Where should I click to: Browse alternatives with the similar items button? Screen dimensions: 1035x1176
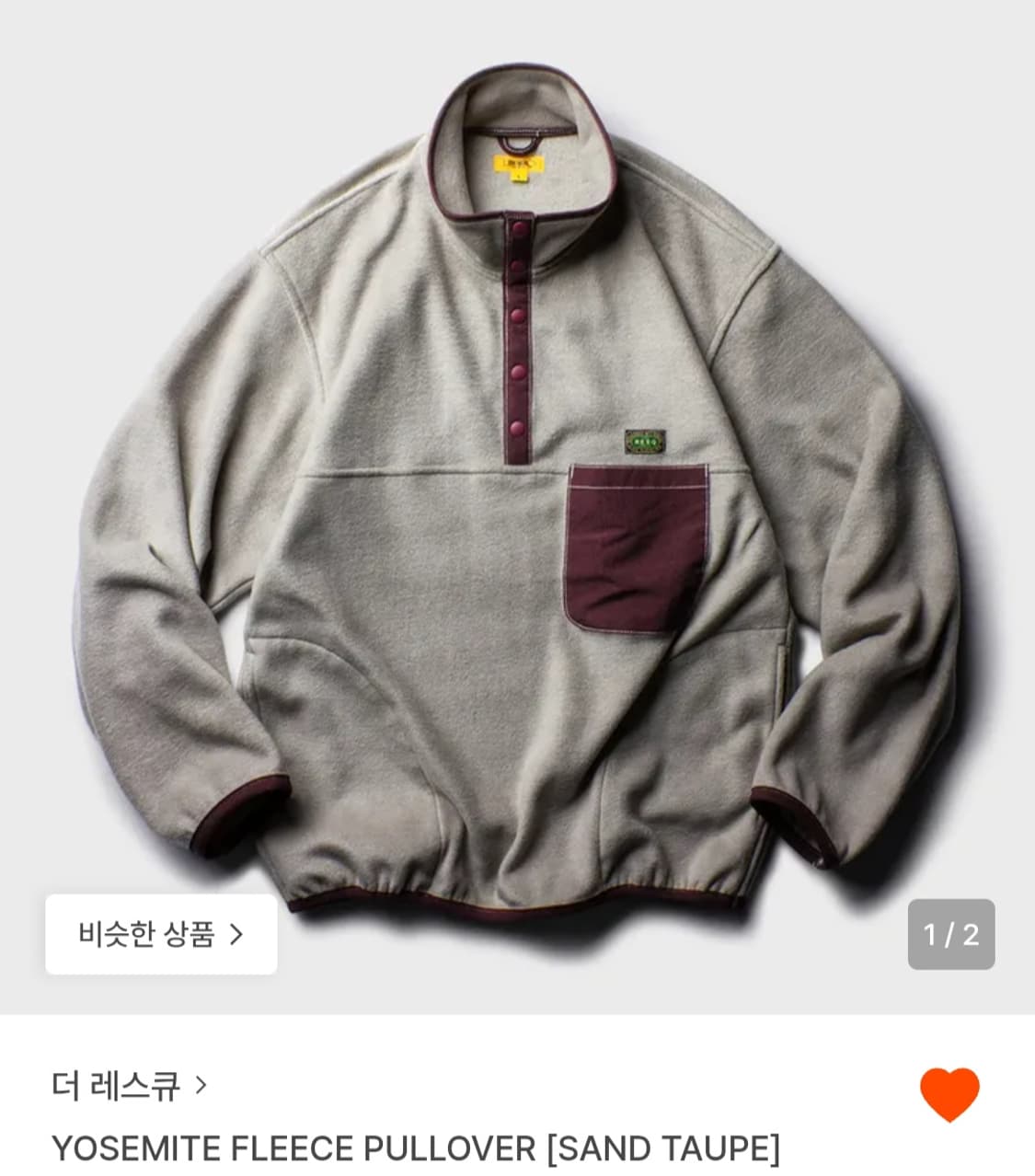(x=160, y=934)
